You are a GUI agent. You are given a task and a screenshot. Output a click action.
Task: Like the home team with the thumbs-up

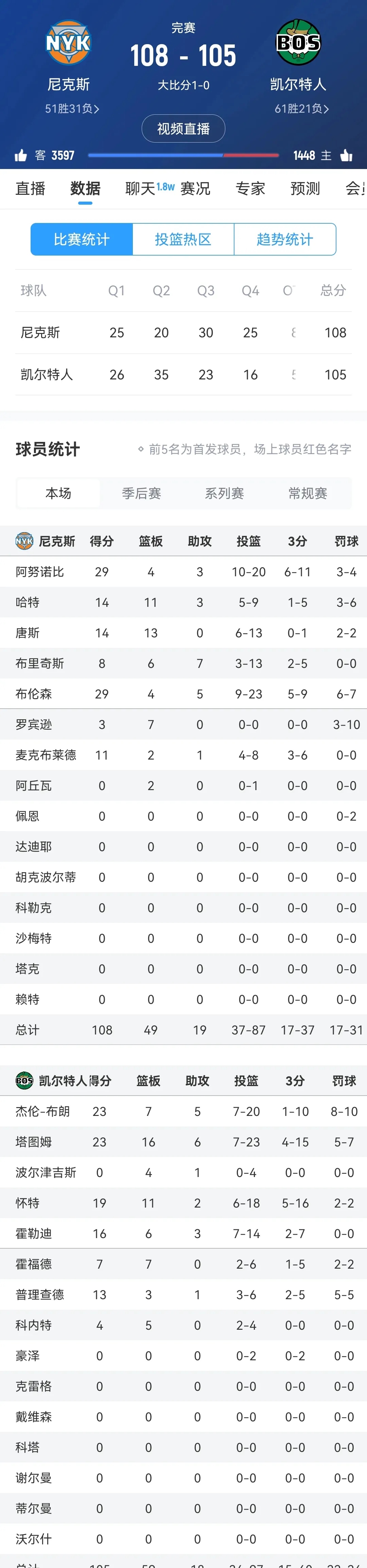click(346, 156)
